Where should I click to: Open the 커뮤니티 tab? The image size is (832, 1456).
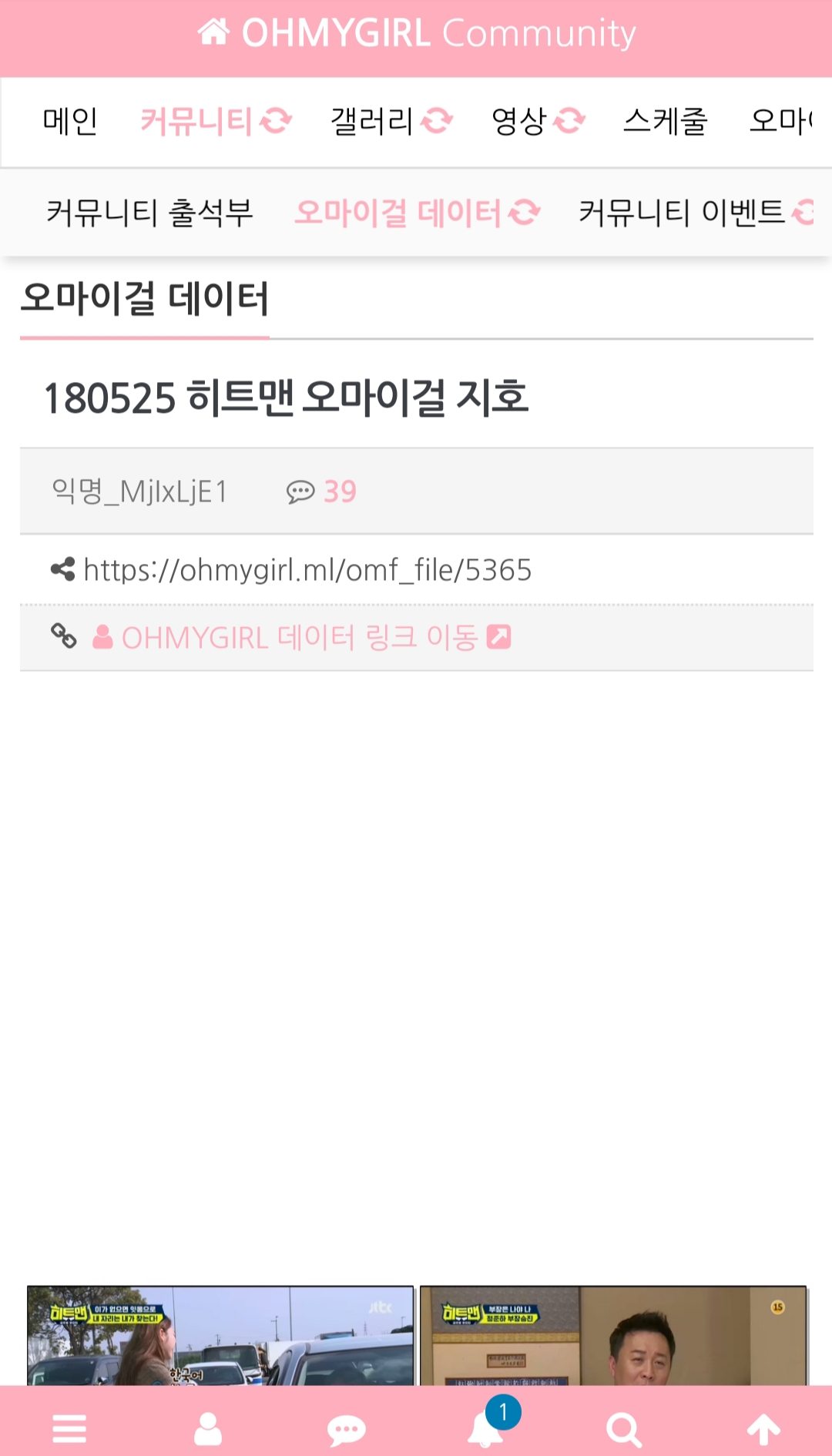click(x=216, y=121)
